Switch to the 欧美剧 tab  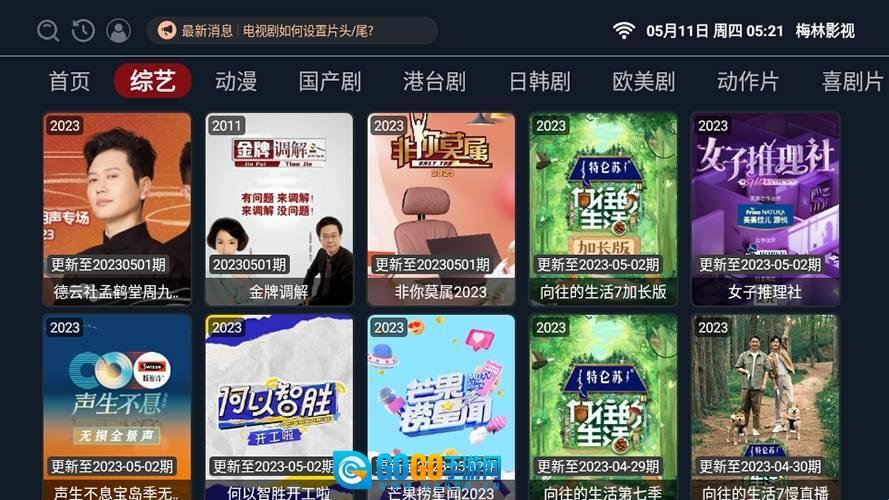coord(643,81)
